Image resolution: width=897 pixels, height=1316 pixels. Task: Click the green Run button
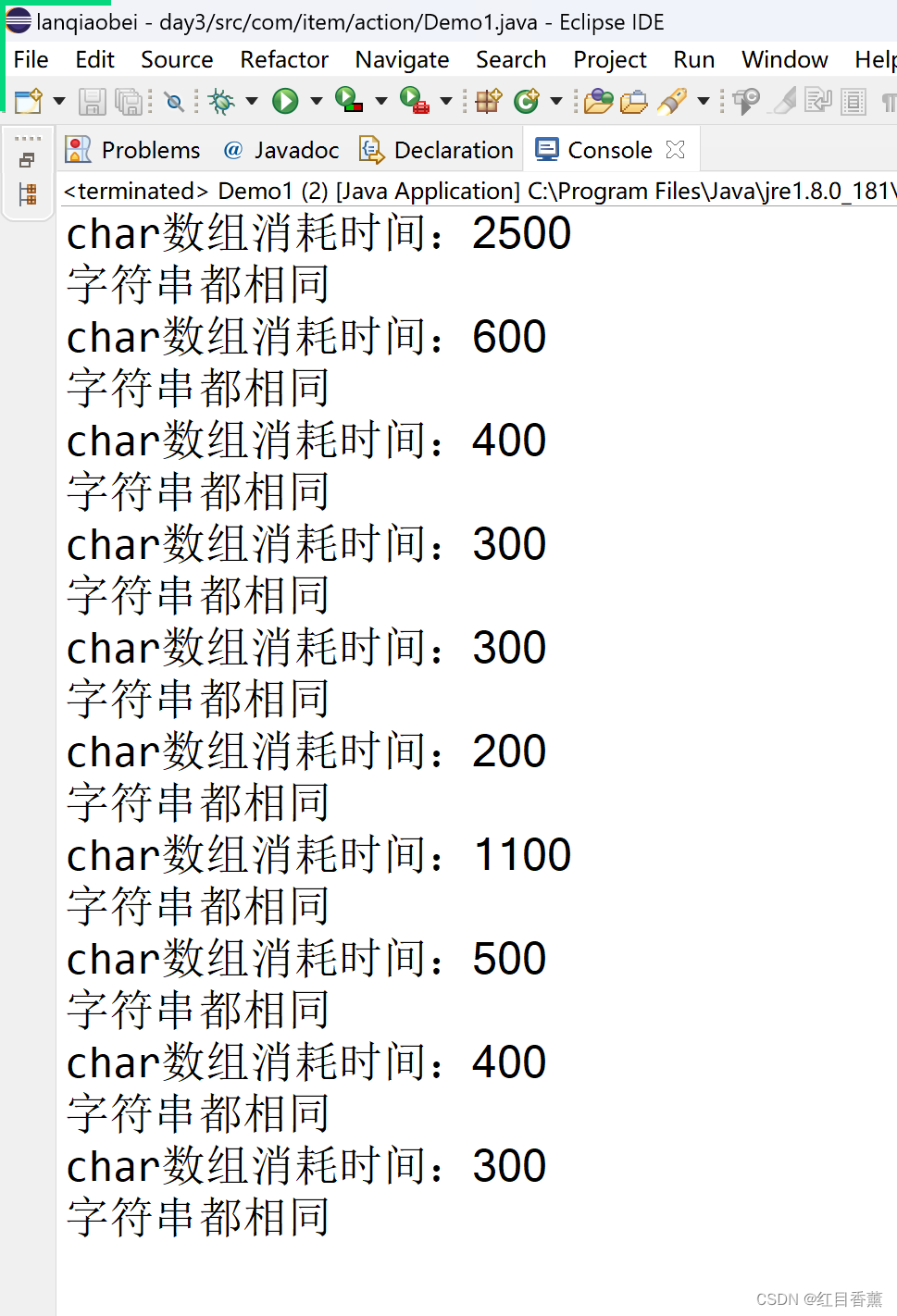pos(285,101)
